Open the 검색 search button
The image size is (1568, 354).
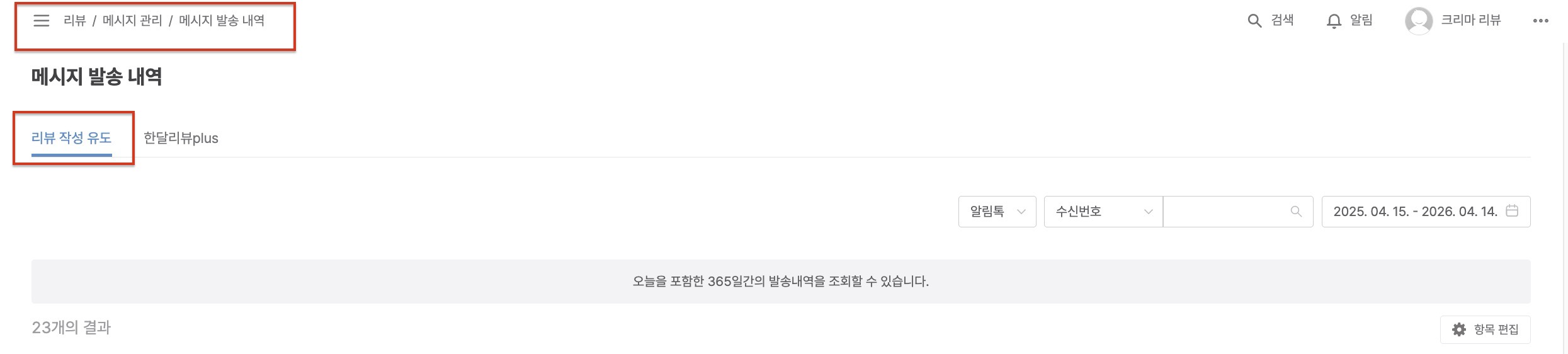tap(1271, 20)
